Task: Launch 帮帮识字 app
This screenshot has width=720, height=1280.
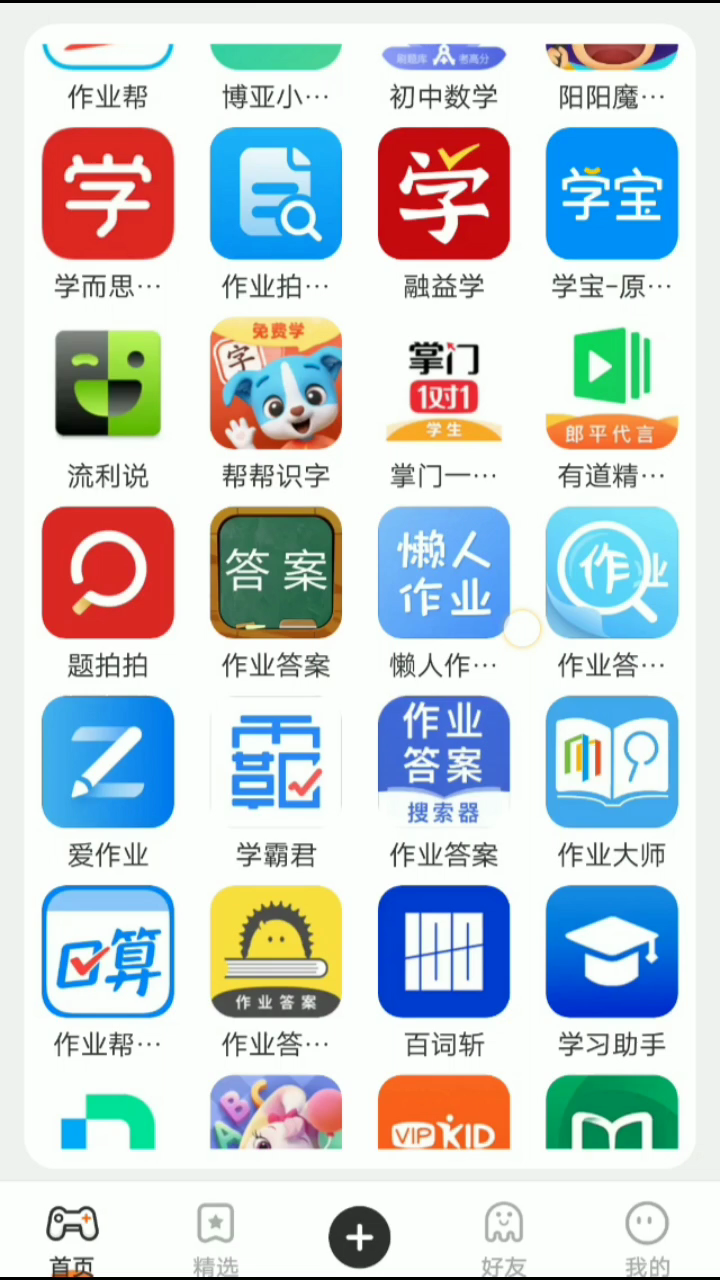Action: tap(276, 383)
